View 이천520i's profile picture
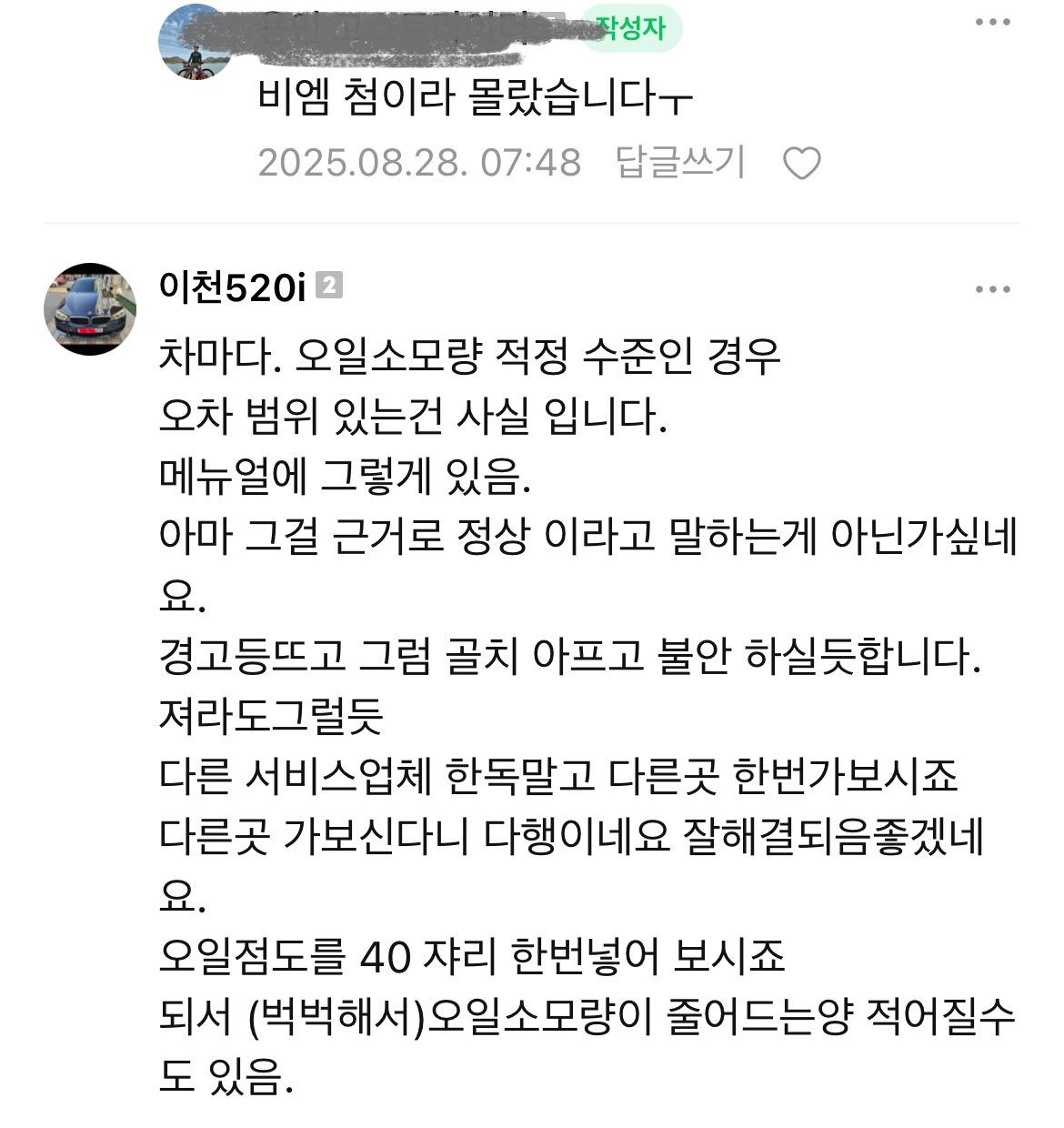Image resolution: width=1064 pixels, height=1128 pixels. click(90, 309)
